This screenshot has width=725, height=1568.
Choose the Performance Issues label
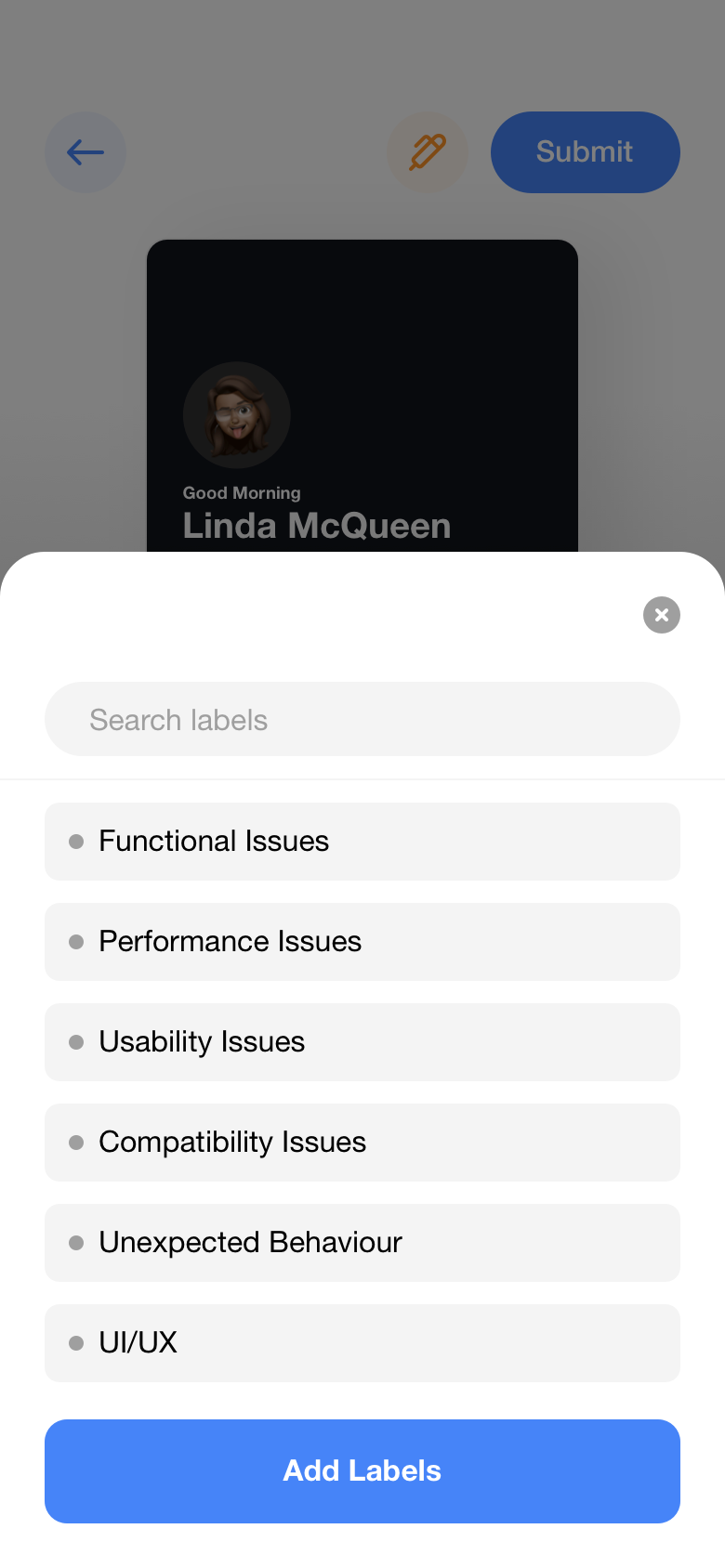click(x=362, y=942)
